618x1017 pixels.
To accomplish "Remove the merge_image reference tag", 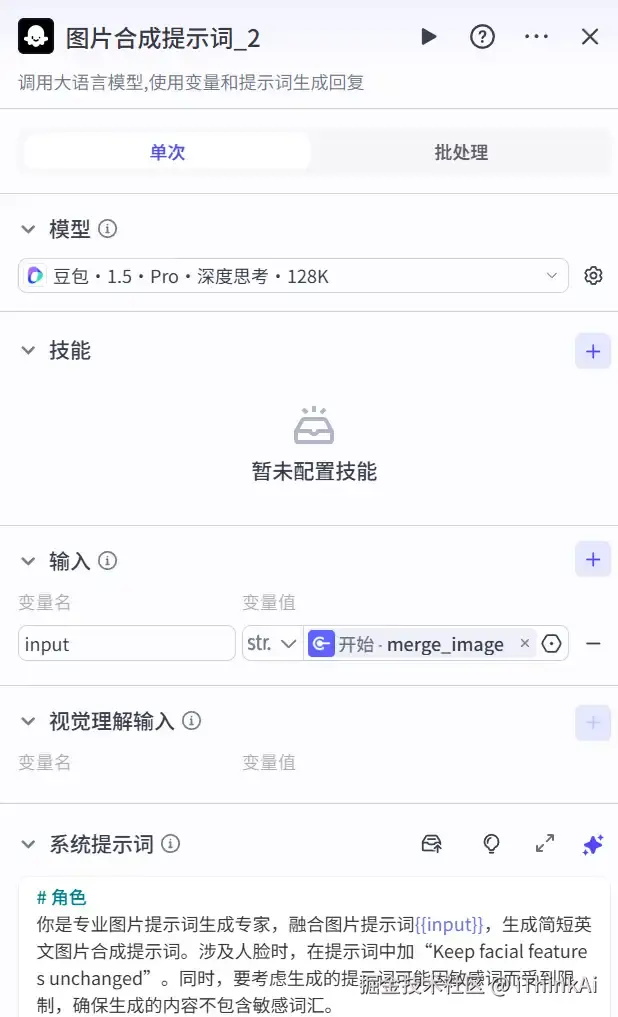I will click(x=525, y=644).
